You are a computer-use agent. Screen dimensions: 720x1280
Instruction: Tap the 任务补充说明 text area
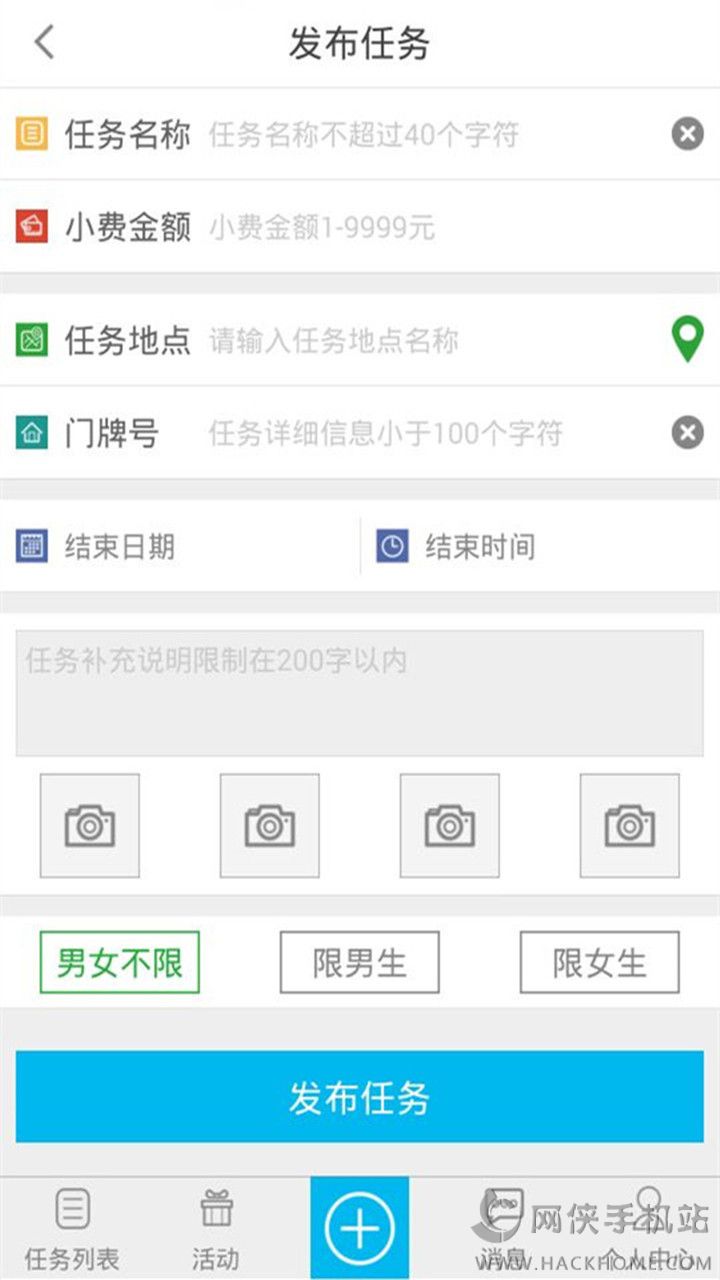pyautogui.click(x=359, y=693)
